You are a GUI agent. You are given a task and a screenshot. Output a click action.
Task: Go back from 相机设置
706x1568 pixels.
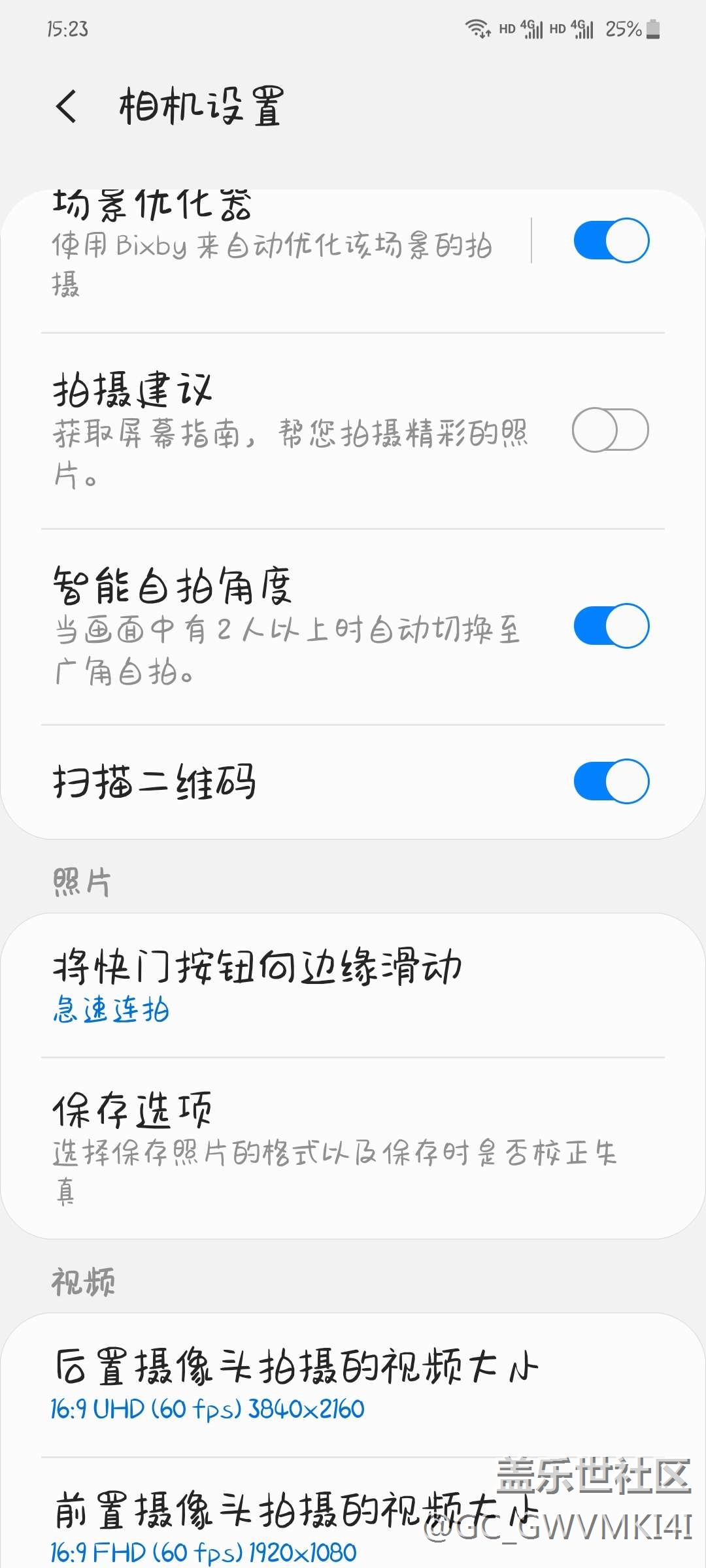pos(66,106)
